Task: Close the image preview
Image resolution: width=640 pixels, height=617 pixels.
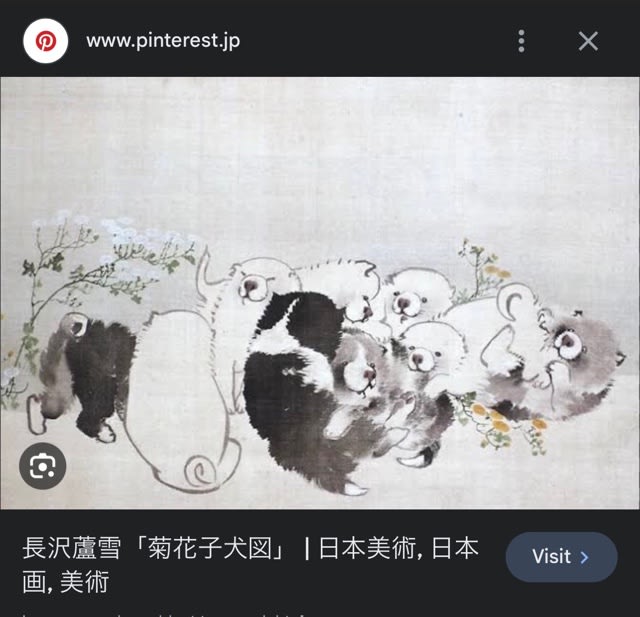Action: pyautogui.click(x=588, y=41)
